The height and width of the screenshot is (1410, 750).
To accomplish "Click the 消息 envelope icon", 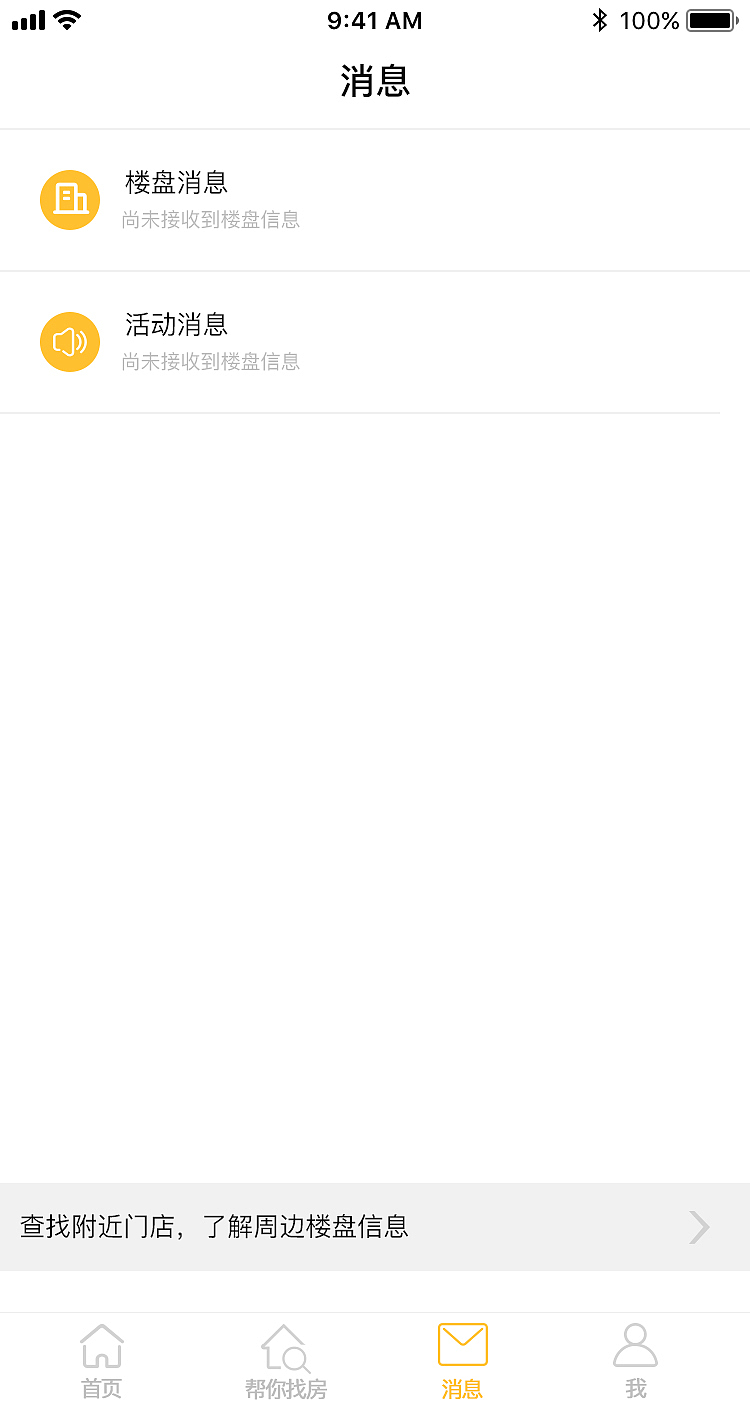I will [x=462, y=1344].
